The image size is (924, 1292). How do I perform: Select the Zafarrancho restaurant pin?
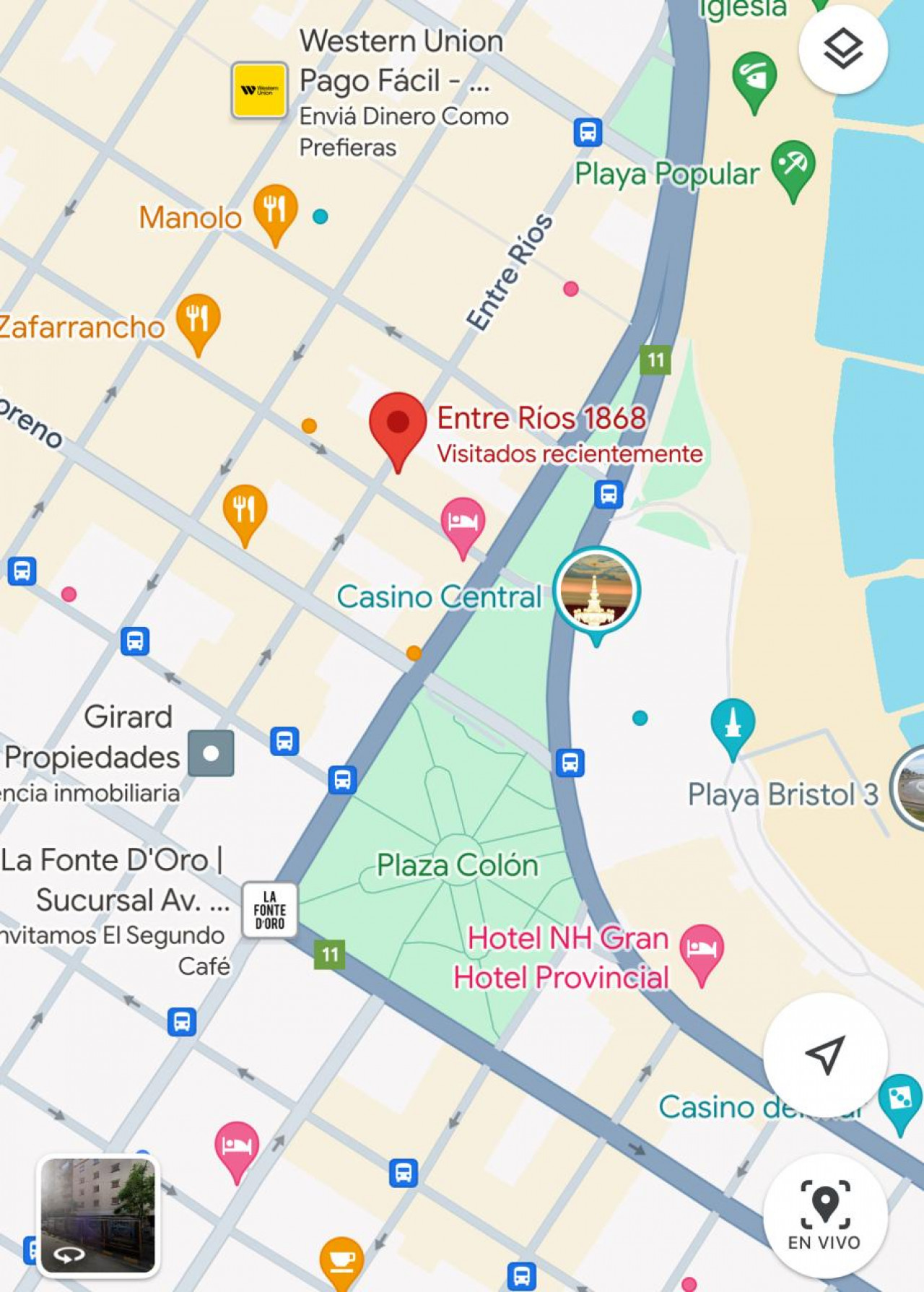click(x=198, y=321)
